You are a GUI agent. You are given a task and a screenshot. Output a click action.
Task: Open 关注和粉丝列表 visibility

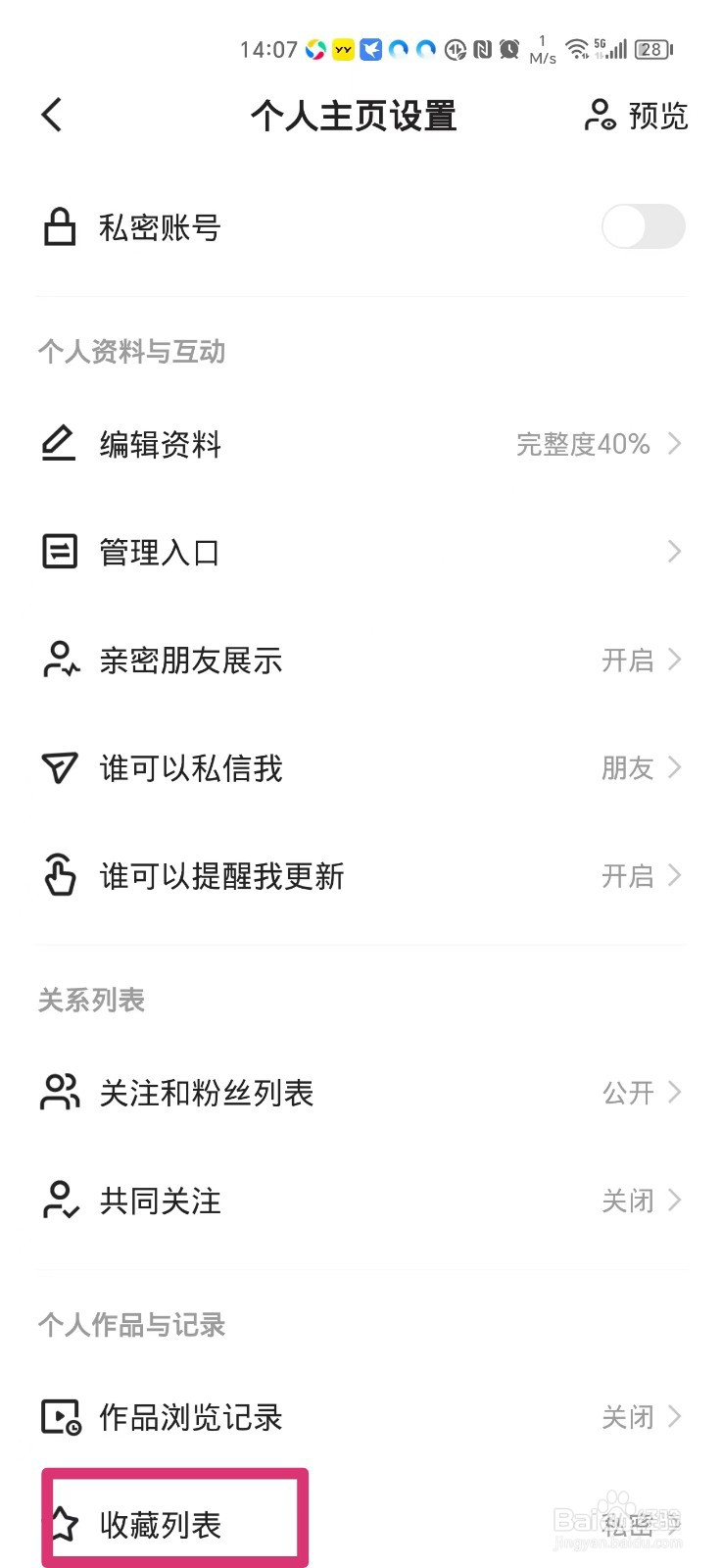[x=361, y=1092]
